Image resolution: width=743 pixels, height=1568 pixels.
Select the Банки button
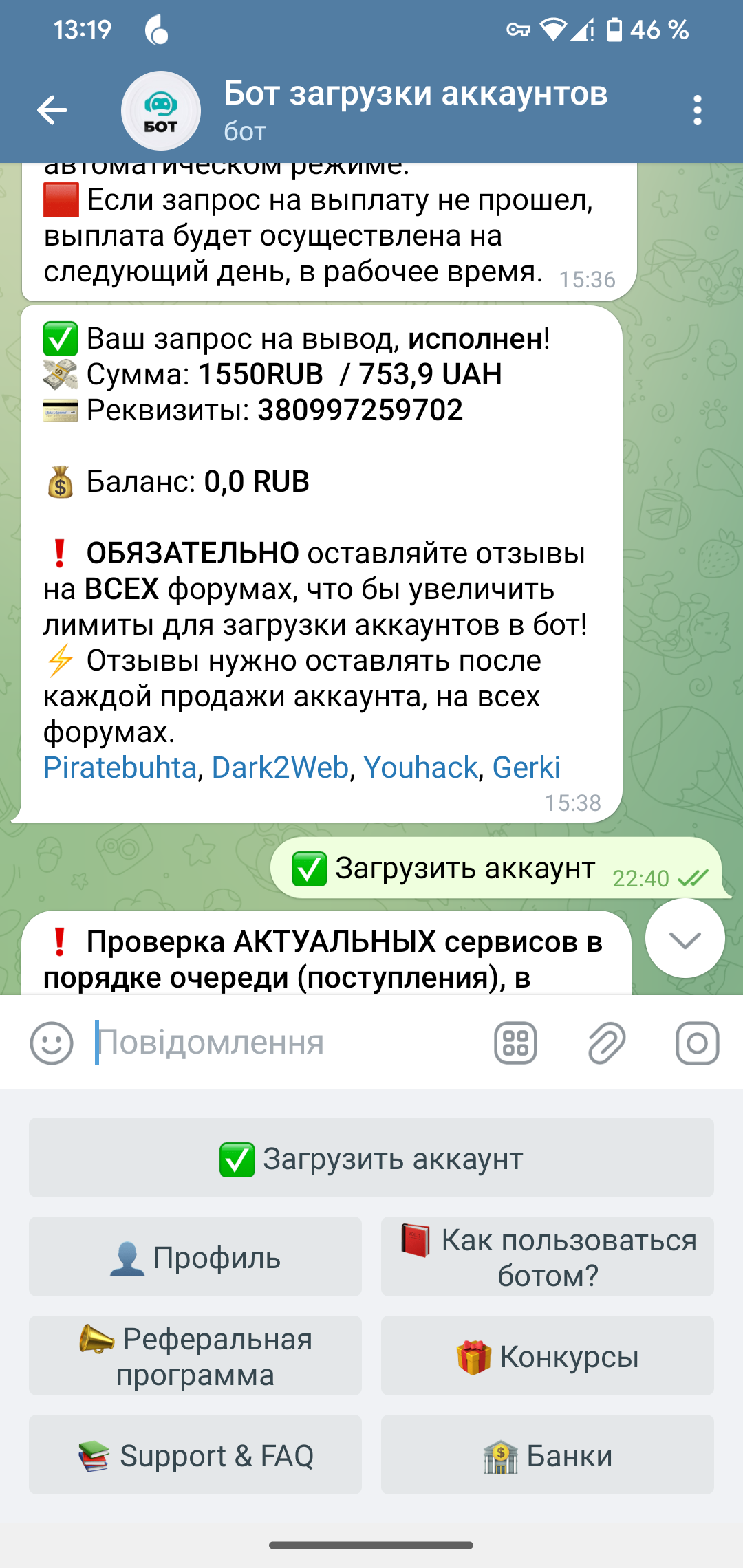[x=548, y=1455]
